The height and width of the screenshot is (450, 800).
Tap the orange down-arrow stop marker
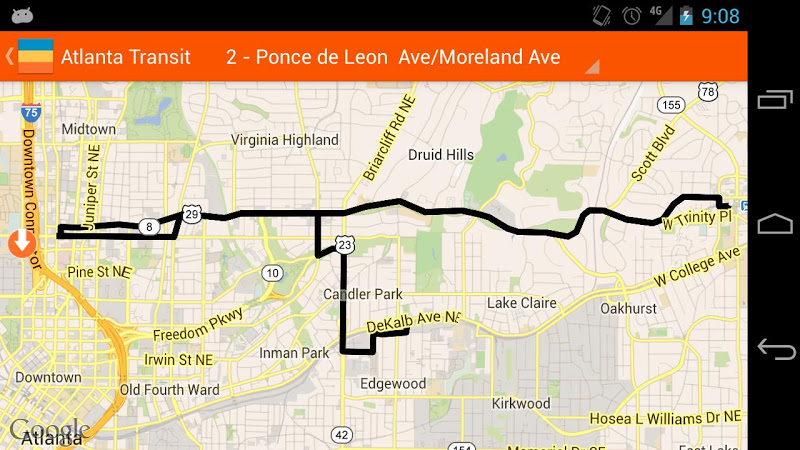coord(22,243)
